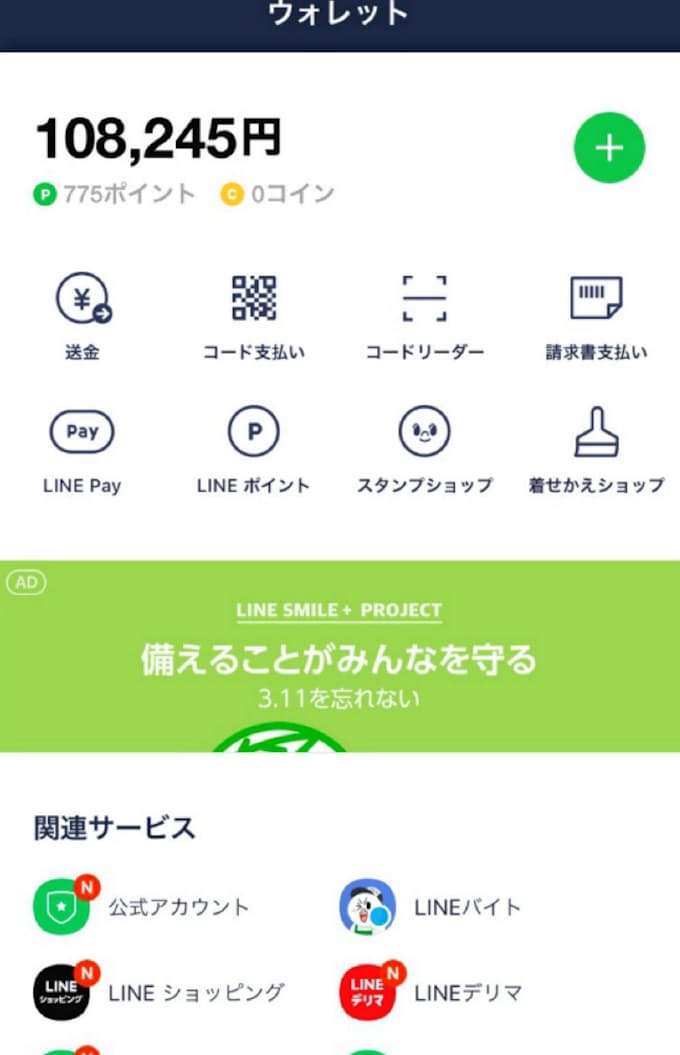Image resolution: width=680 pixels, height=1055 pixels.
Task: View the 108,245円 balance details
Action: coord(158,139)
